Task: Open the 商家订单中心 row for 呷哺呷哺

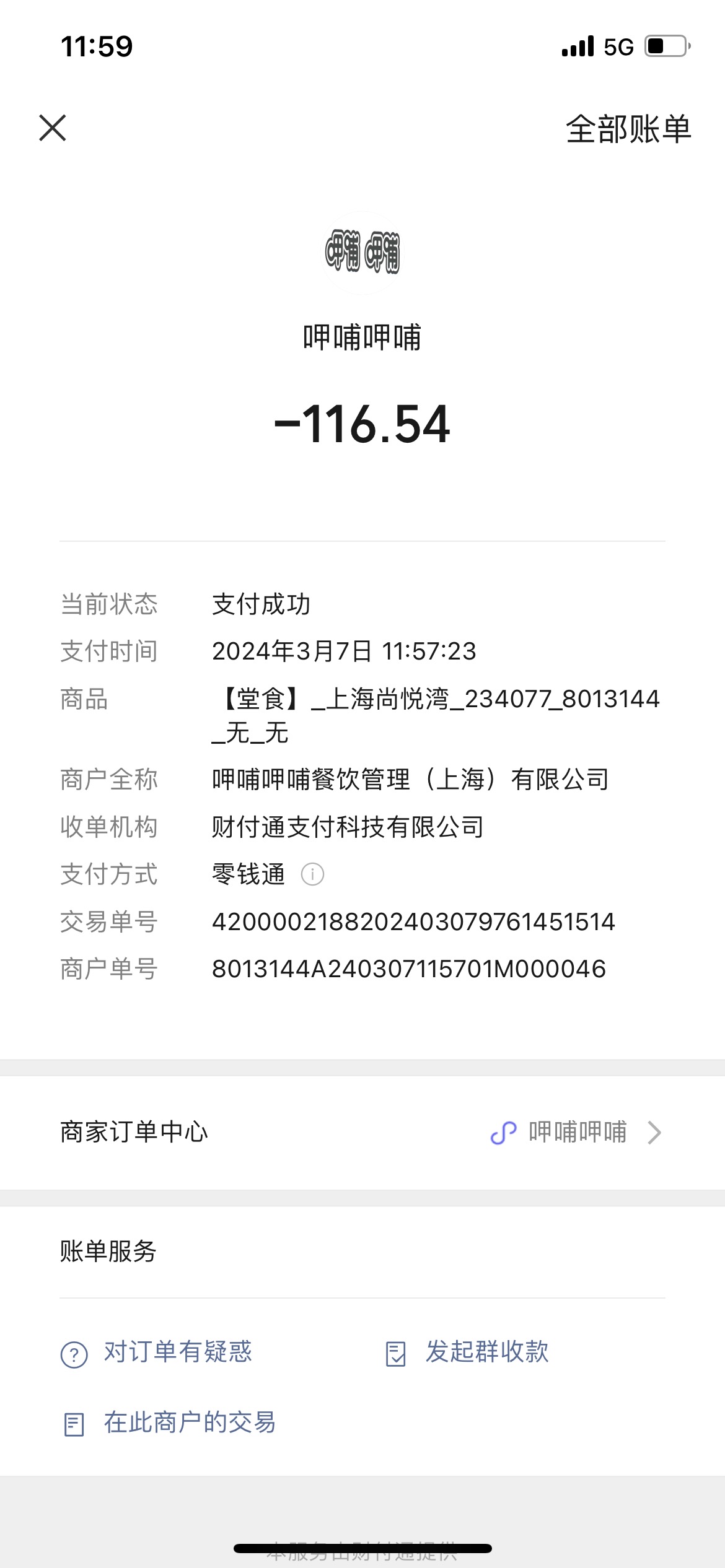Action: (x=362, y=1132)
